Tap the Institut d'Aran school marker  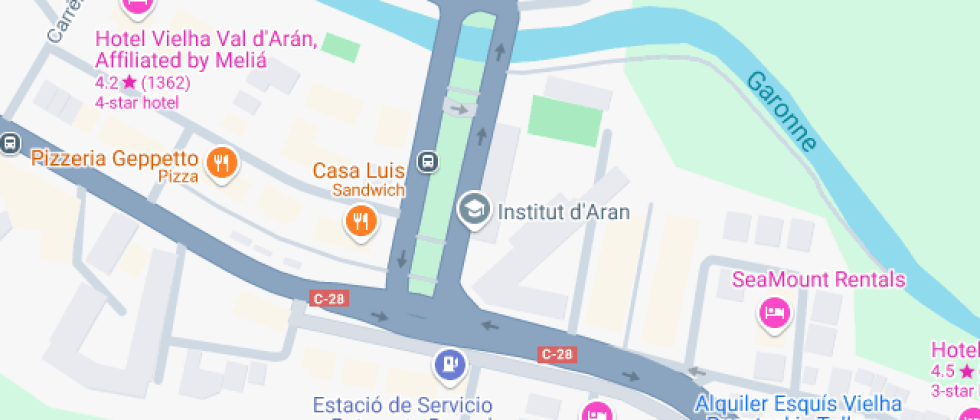472,209
